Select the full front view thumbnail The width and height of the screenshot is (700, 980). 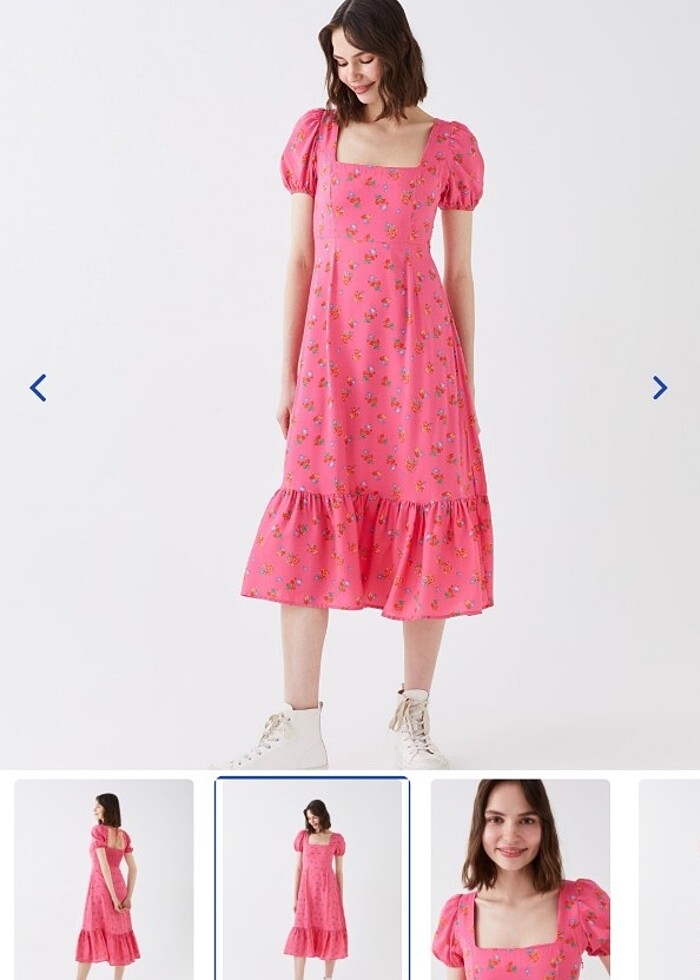click(313, 879)
